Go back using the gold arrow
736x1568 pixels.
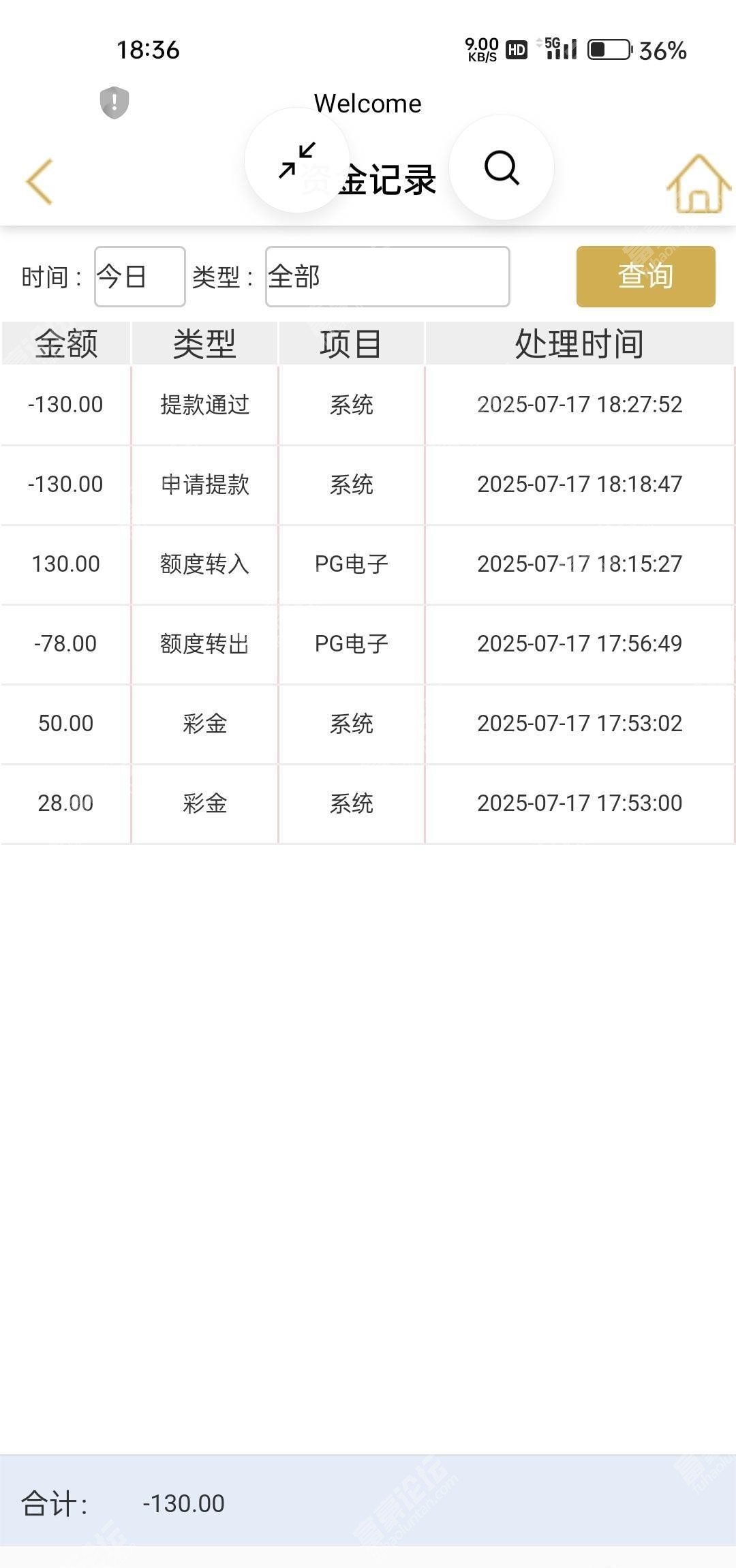pos(39,181)
